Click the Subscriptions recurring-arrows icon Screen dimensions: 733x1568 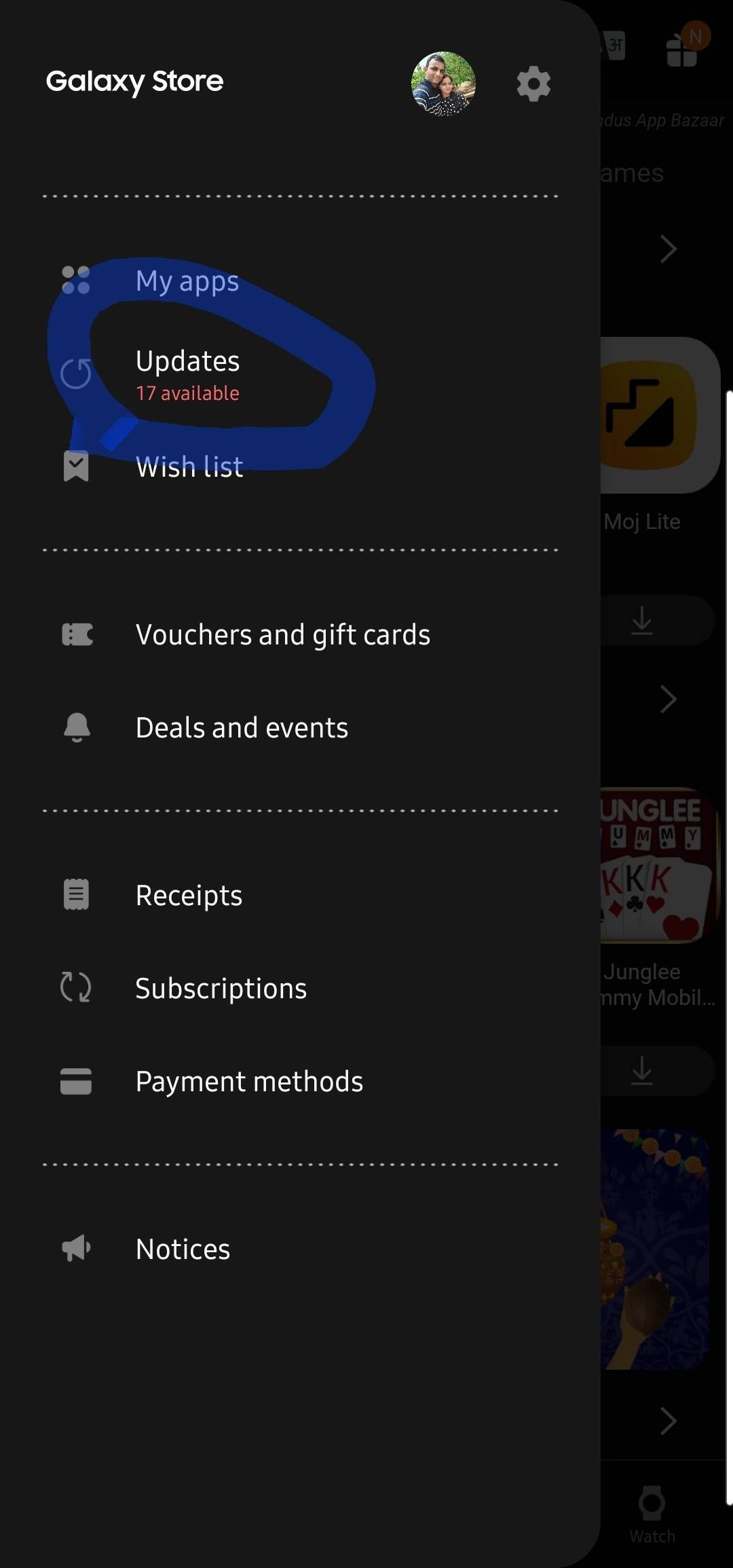[x=76, y=987]
